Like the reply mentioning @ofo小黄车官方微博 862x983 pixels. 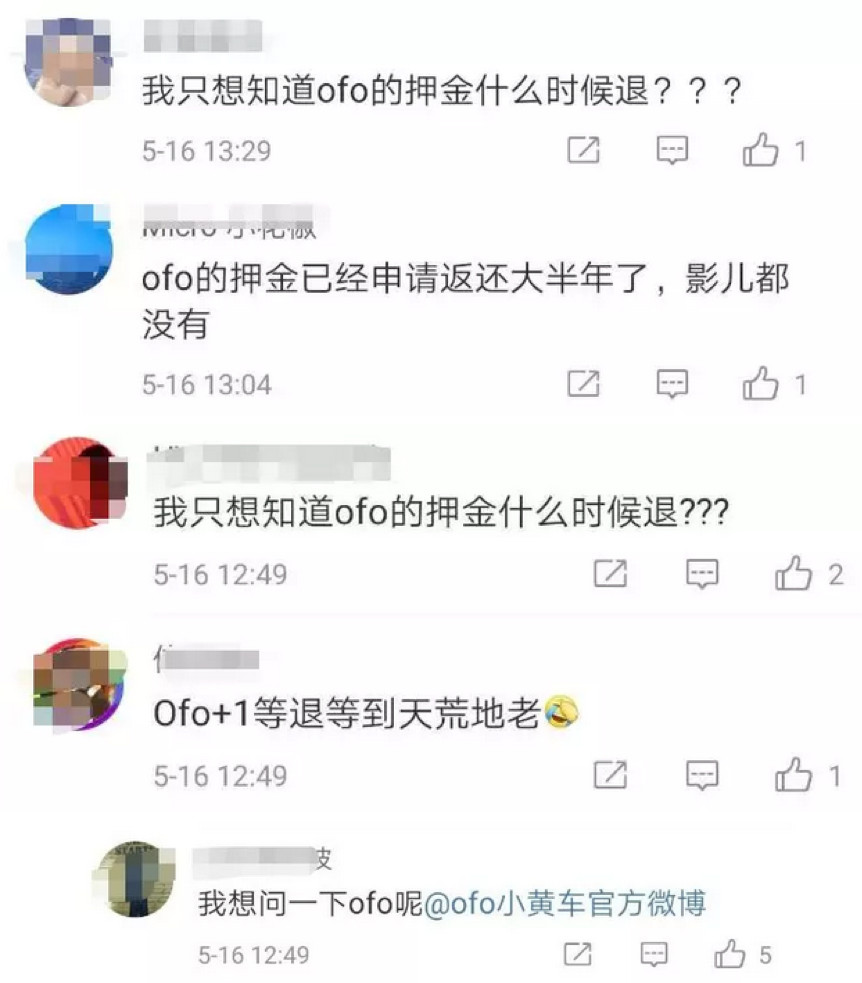(x=730, y=954)
